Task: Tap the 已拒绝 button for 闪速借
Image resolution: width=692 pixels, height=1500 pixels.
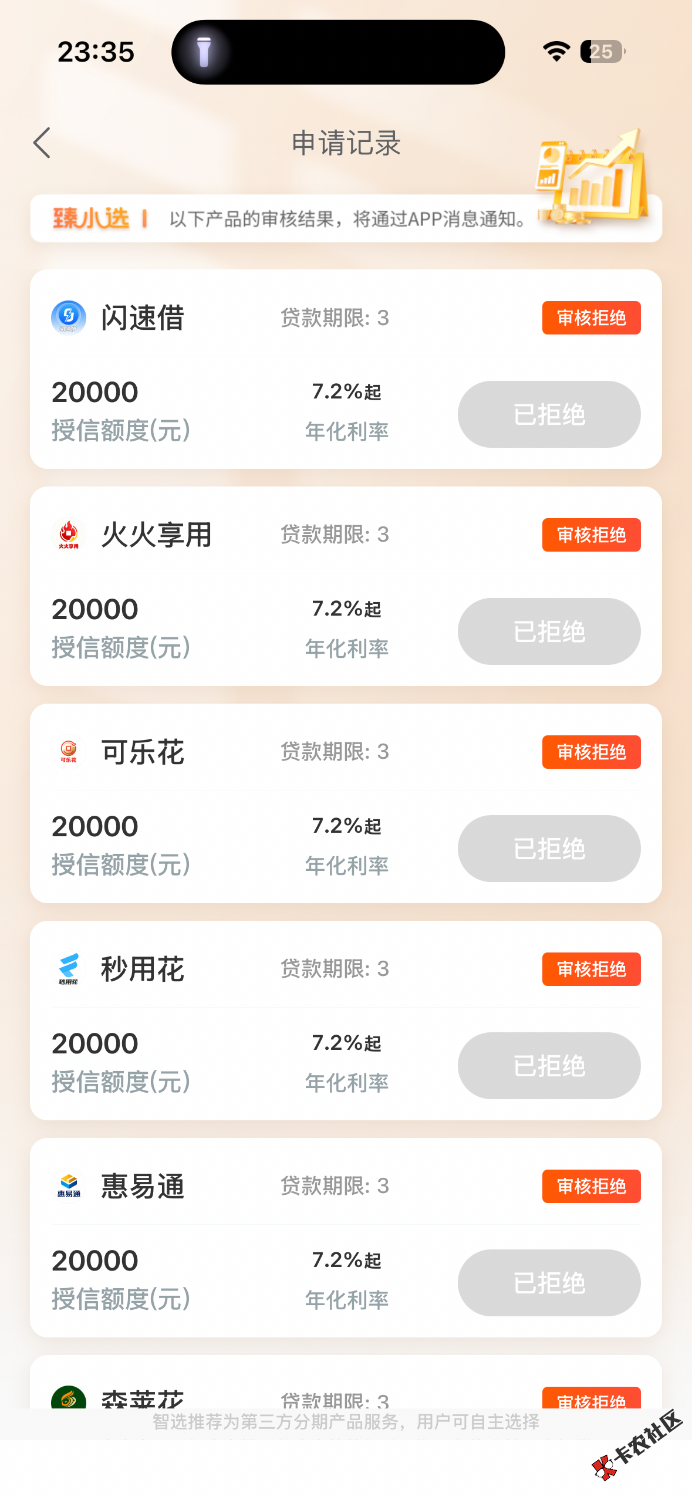Action: pos(549,414)
